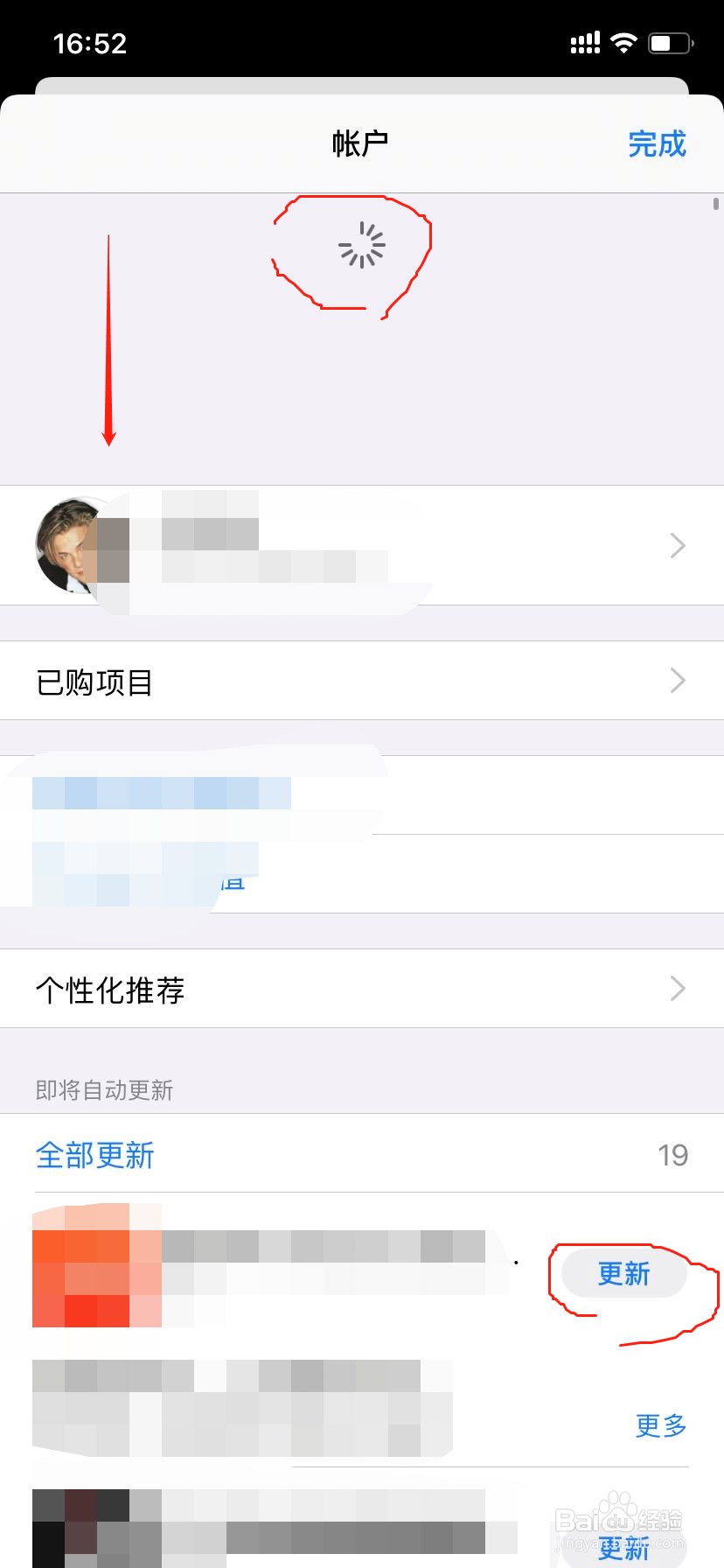Tap 更多 to show full update notes
The height and width of the screenshot is (1568, 724).
pyautogui.click(x=659, y=1426)
